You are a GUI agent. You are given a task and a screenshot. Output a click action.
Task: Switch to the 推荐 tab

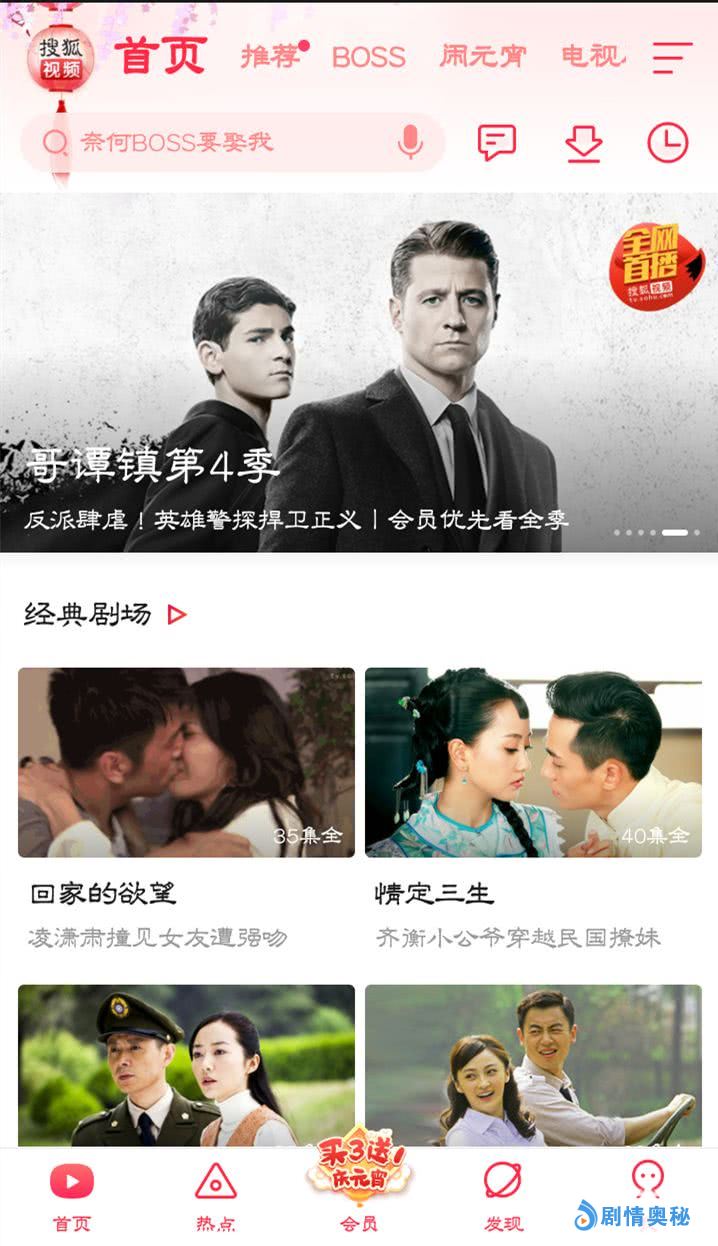coord(272,56)
